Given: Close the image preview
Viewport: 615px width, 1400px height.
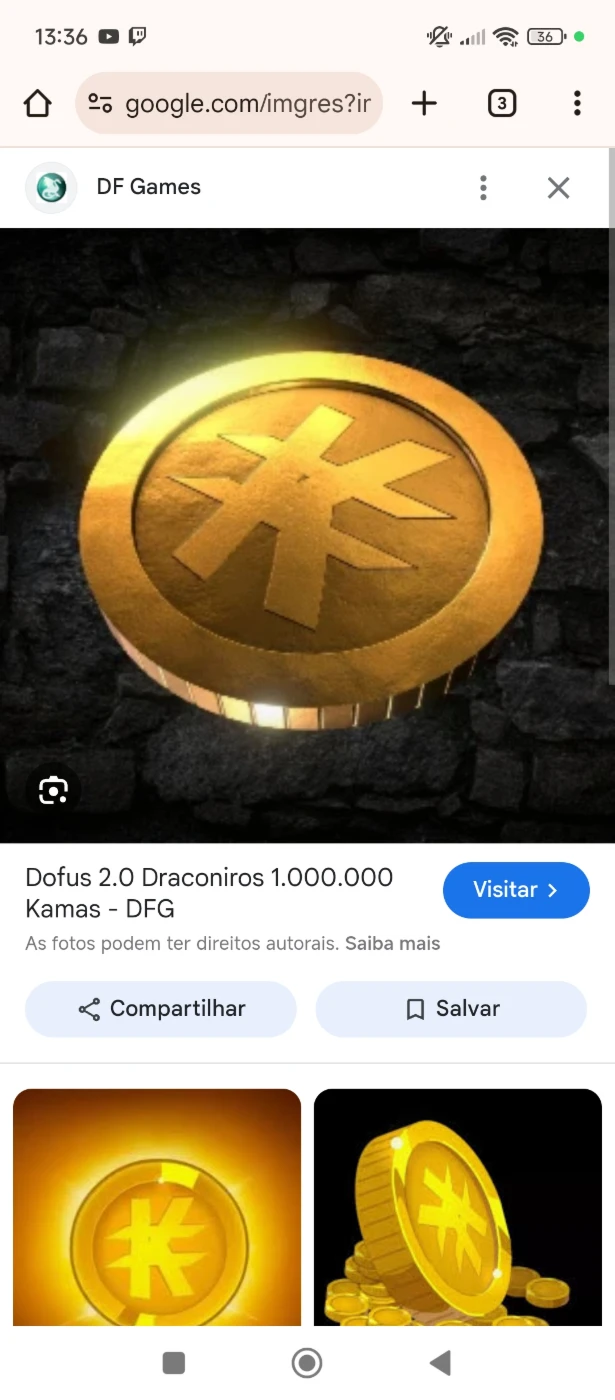Looking at the screenshot, I should [x=558, y=187].
